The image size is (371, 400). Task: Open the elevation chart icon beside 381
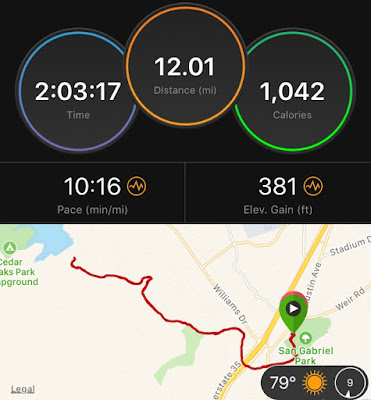click(313, 186)
